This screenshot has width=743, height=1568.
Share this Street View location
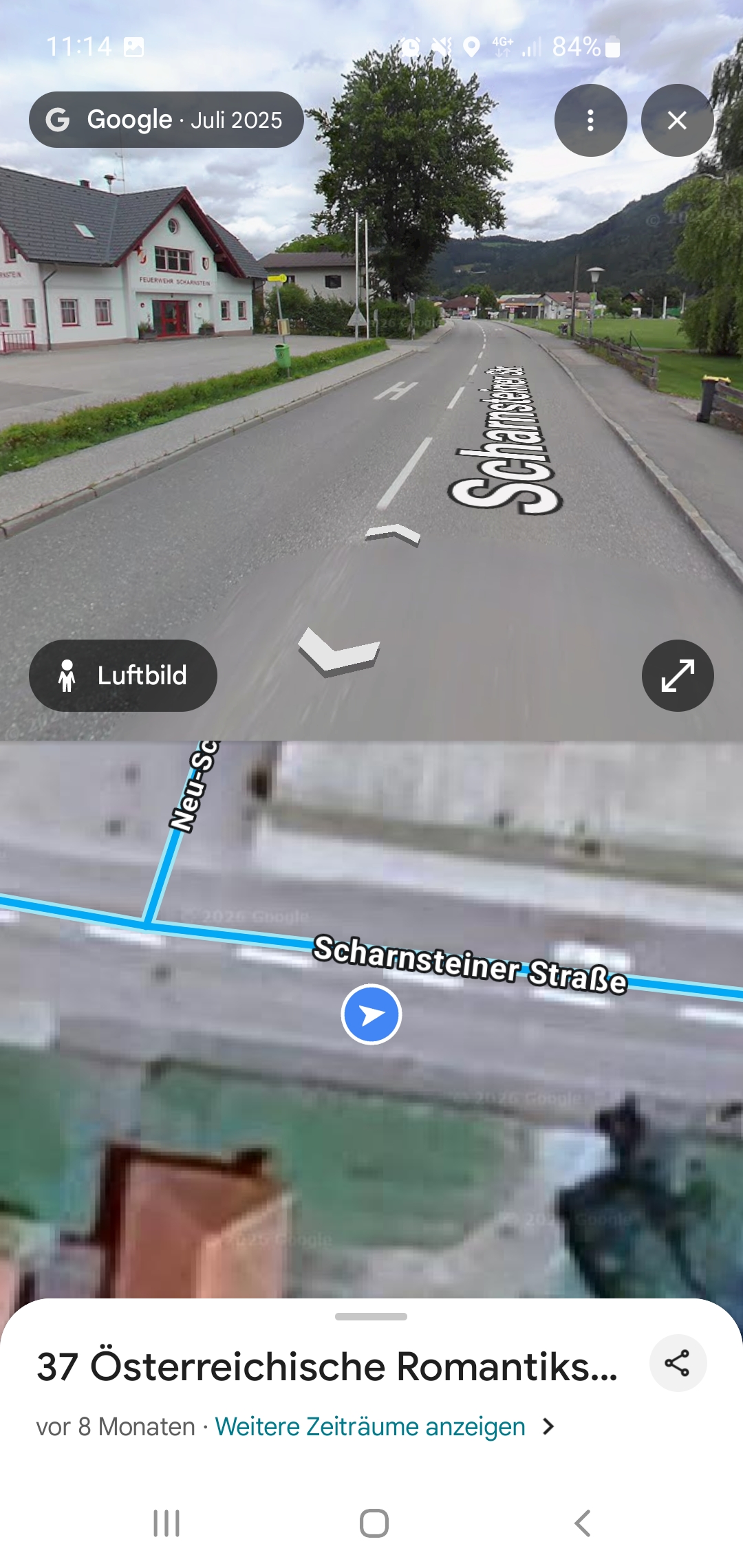point(677,1363)
